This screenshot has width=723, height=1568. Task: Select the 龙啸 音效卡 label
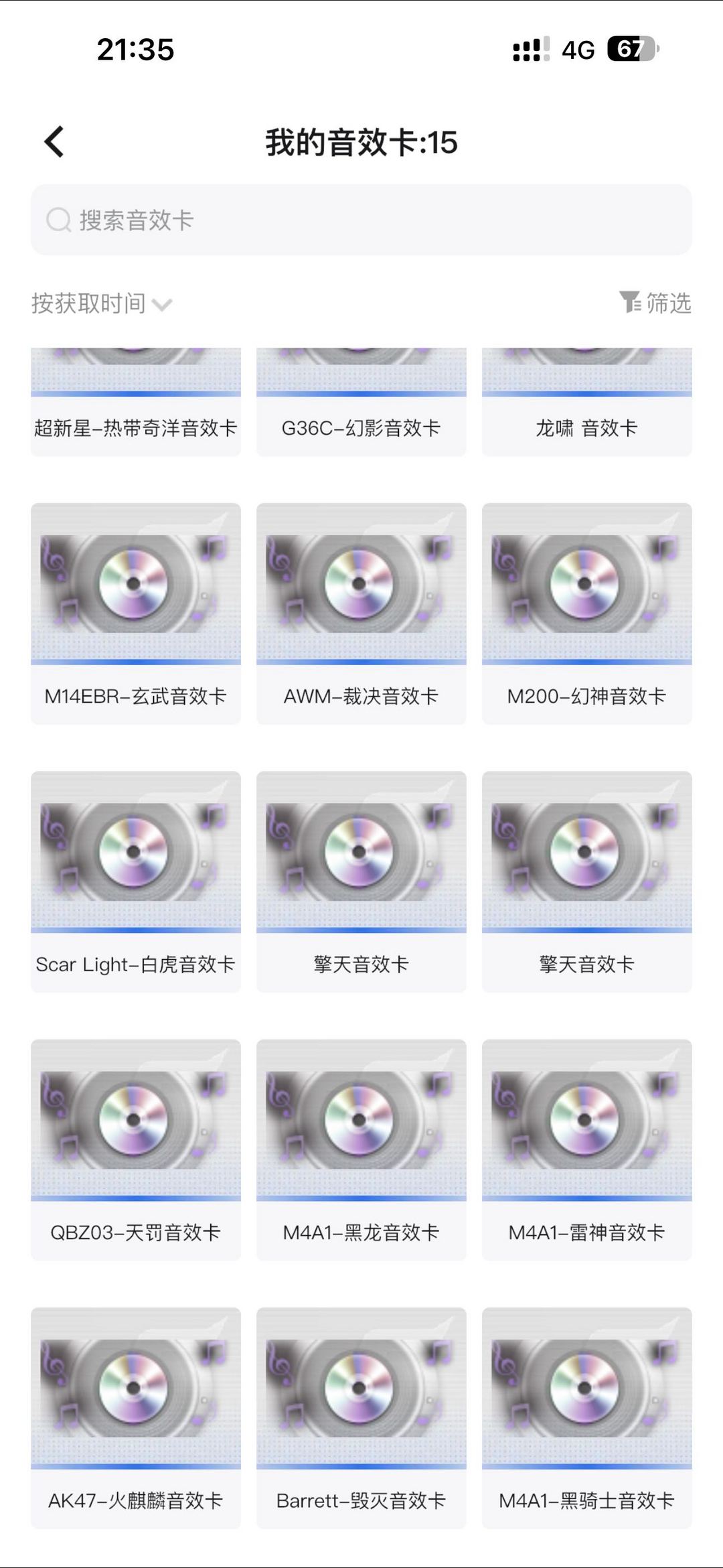586,427
